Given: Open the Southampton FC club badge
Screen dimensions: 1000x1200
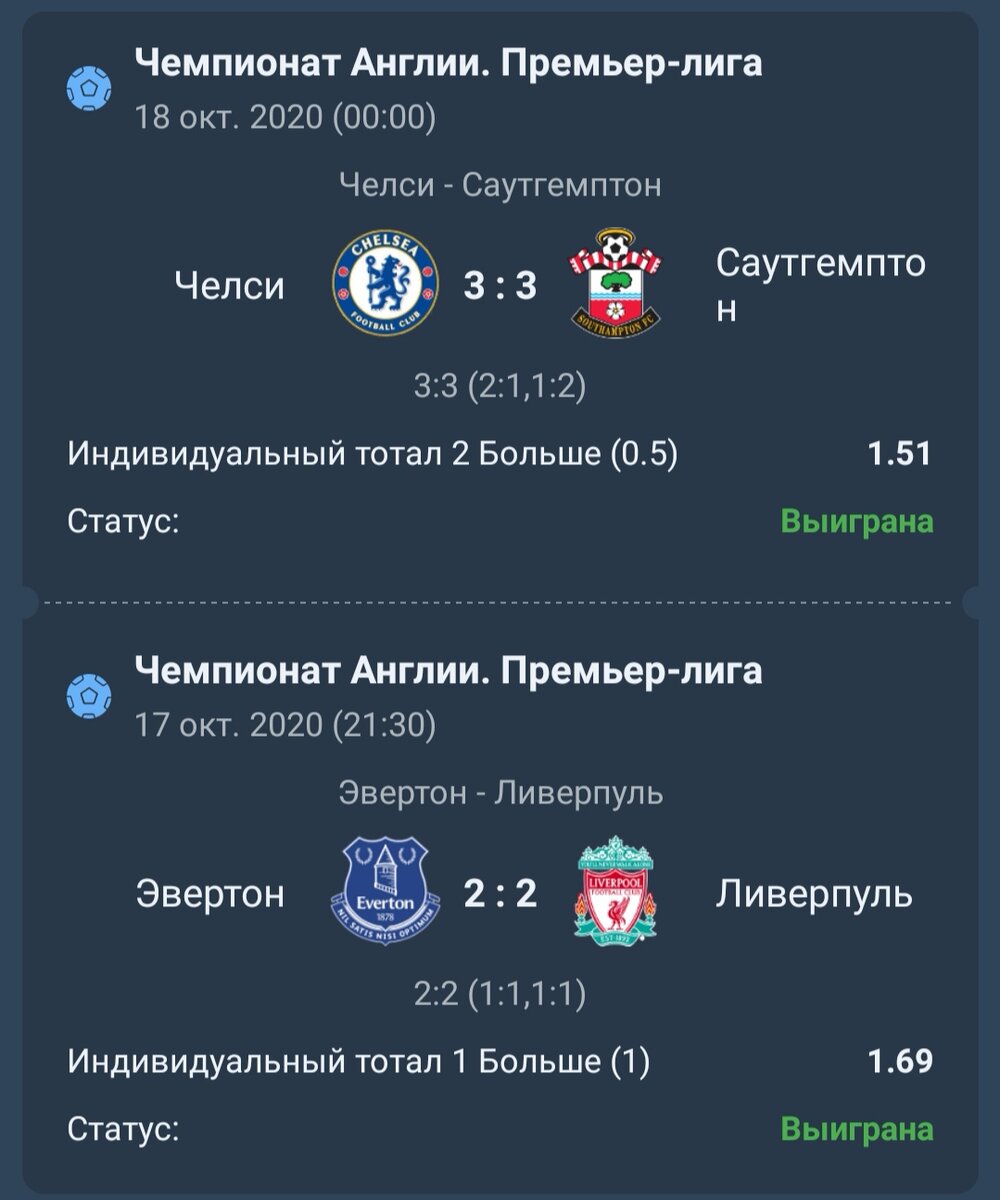Looking at the screenshot, I should pos(613,283).
